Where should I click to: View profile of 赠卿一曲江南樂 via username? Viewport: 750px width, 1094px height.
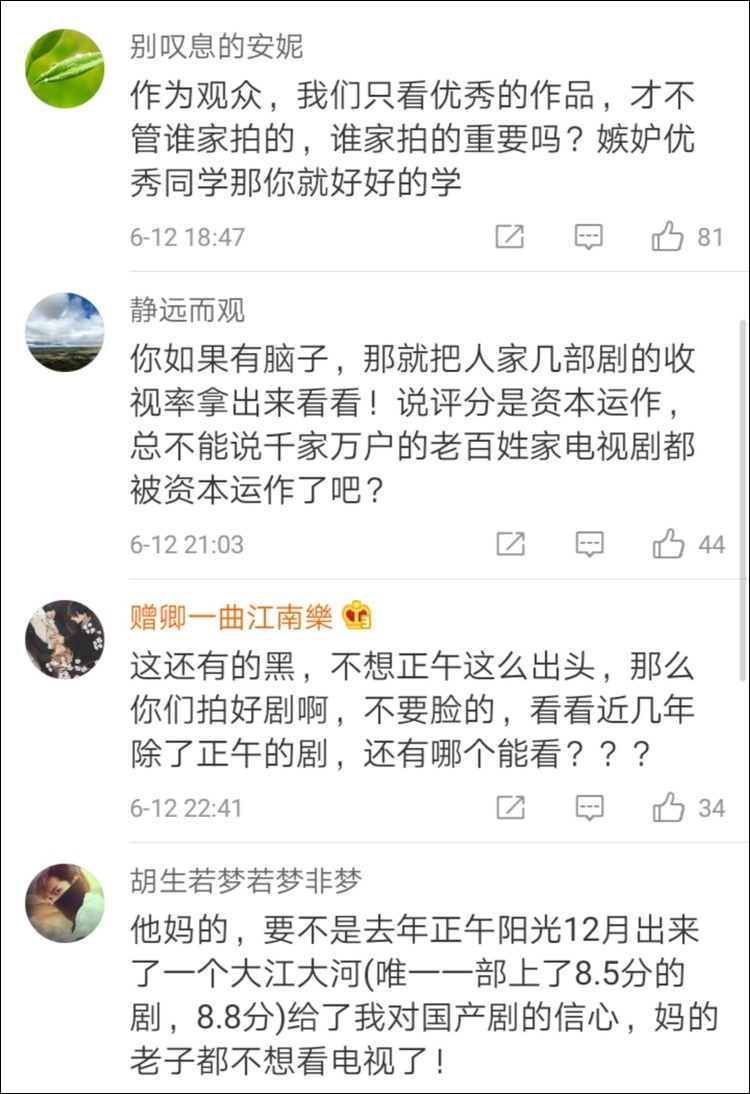(231, 617)
